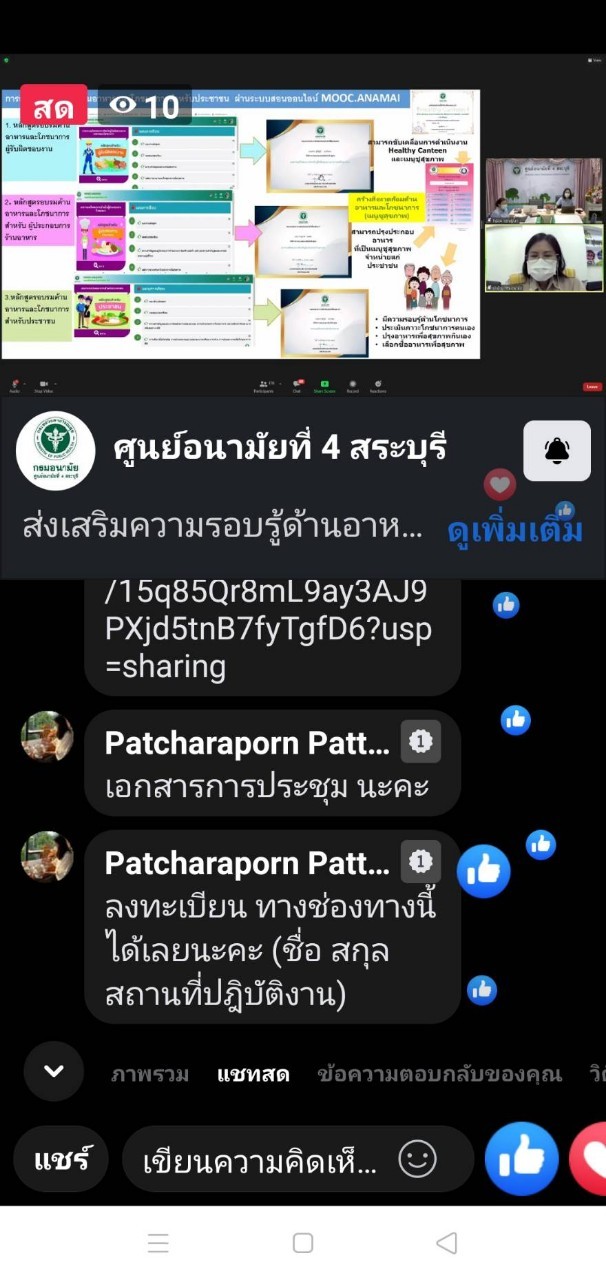Go to the system home screen
This screenshot has height=1280, width=606.
click(303, 1243)
